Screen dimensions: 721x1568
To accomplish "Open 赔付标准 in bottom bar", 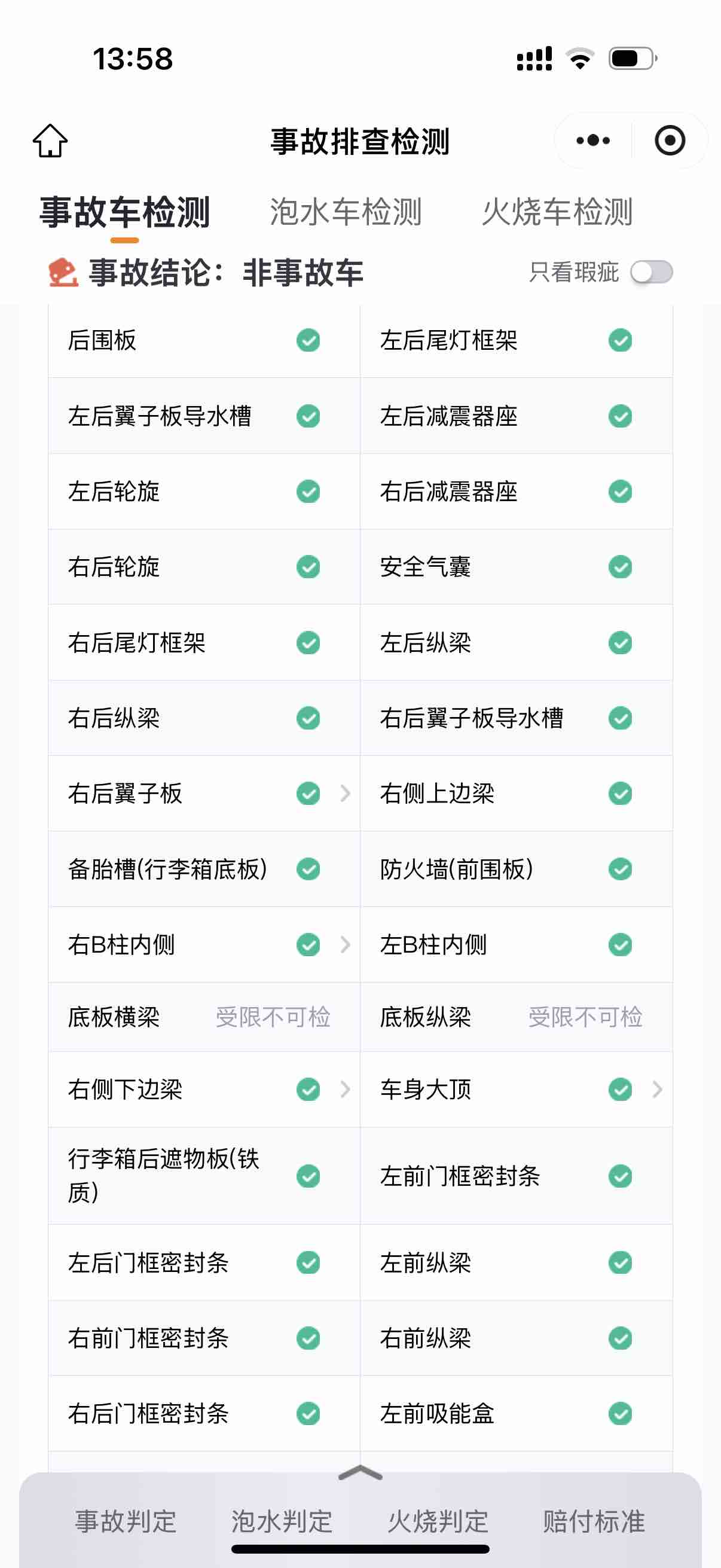I will point(594,1521).
